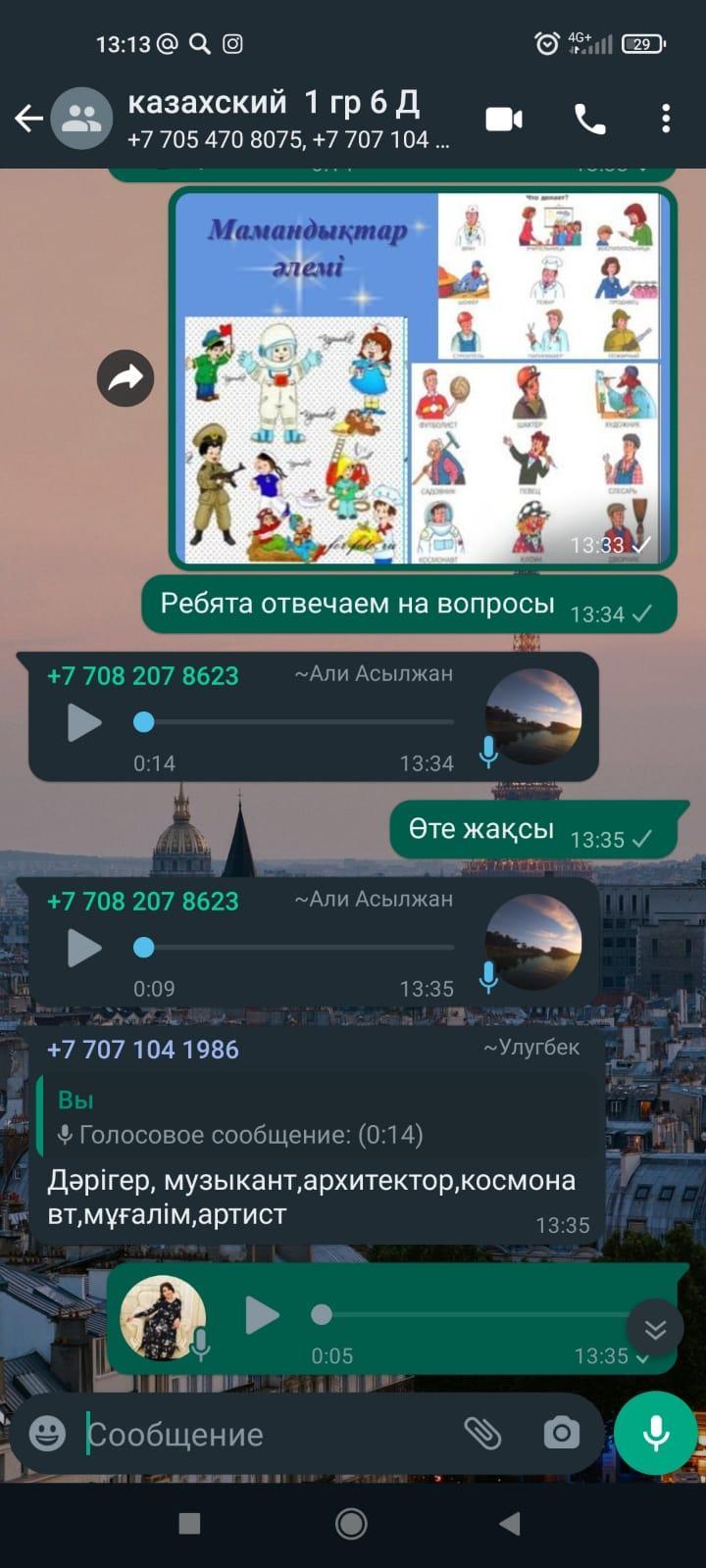The width and height of the screenshot is (706, 1568).
Task: Open the overflow menu
Action: [666, 120]
